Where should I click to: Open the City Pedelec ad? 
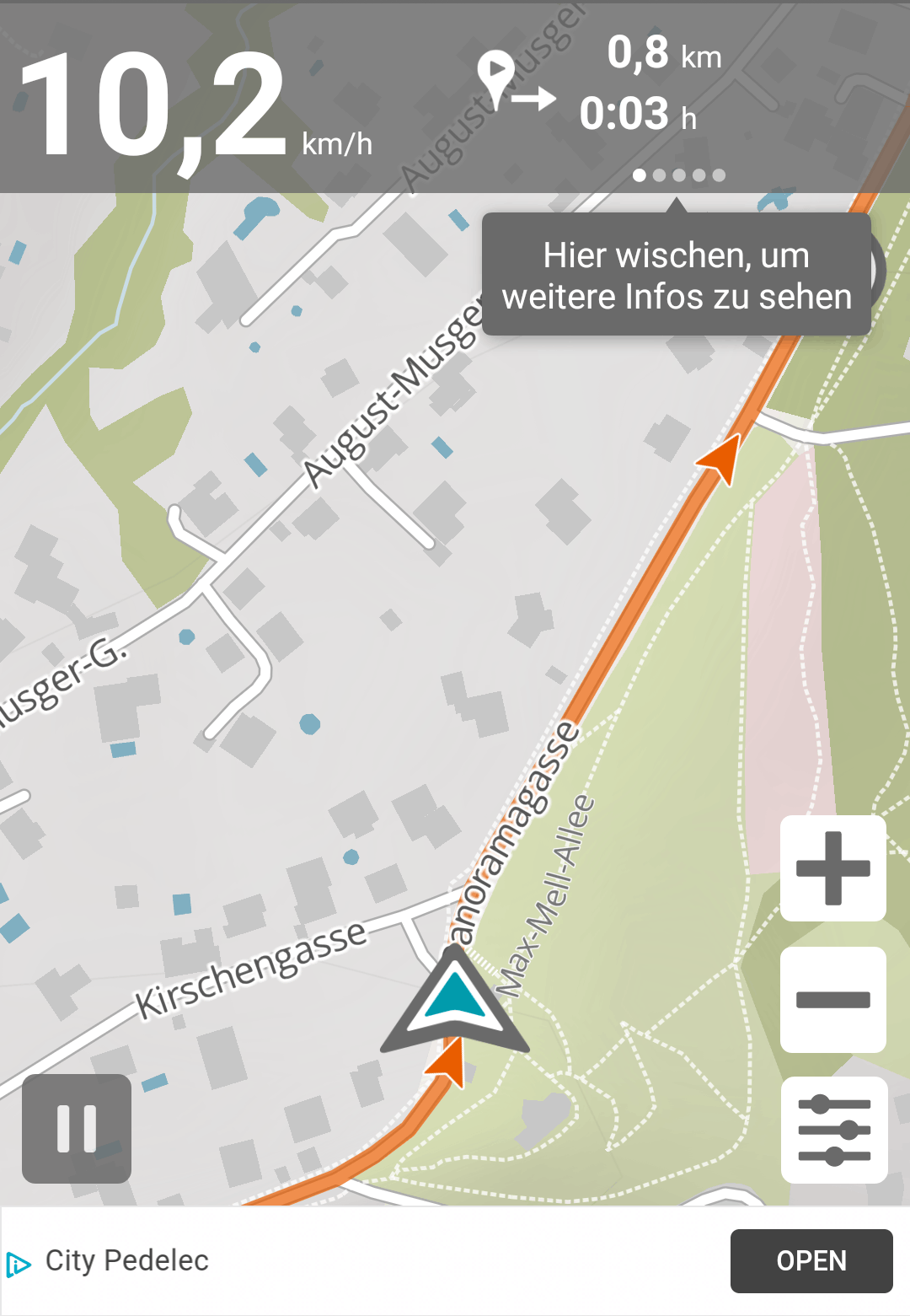point(811,1260)
